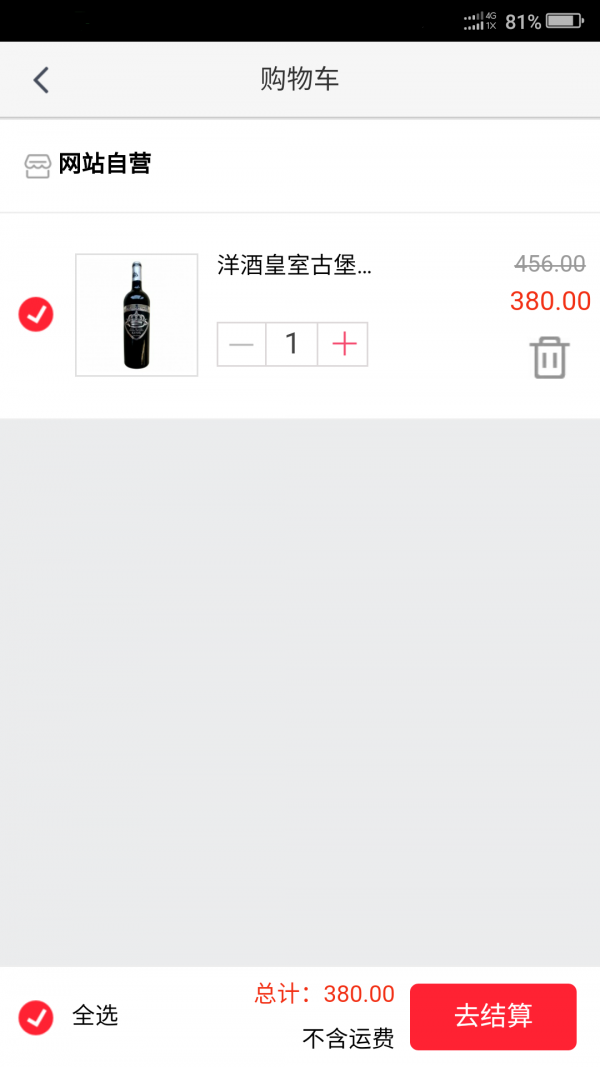The image size is (600, 1067).
Task: Delete the item using the trash icon
Action: 549,357
